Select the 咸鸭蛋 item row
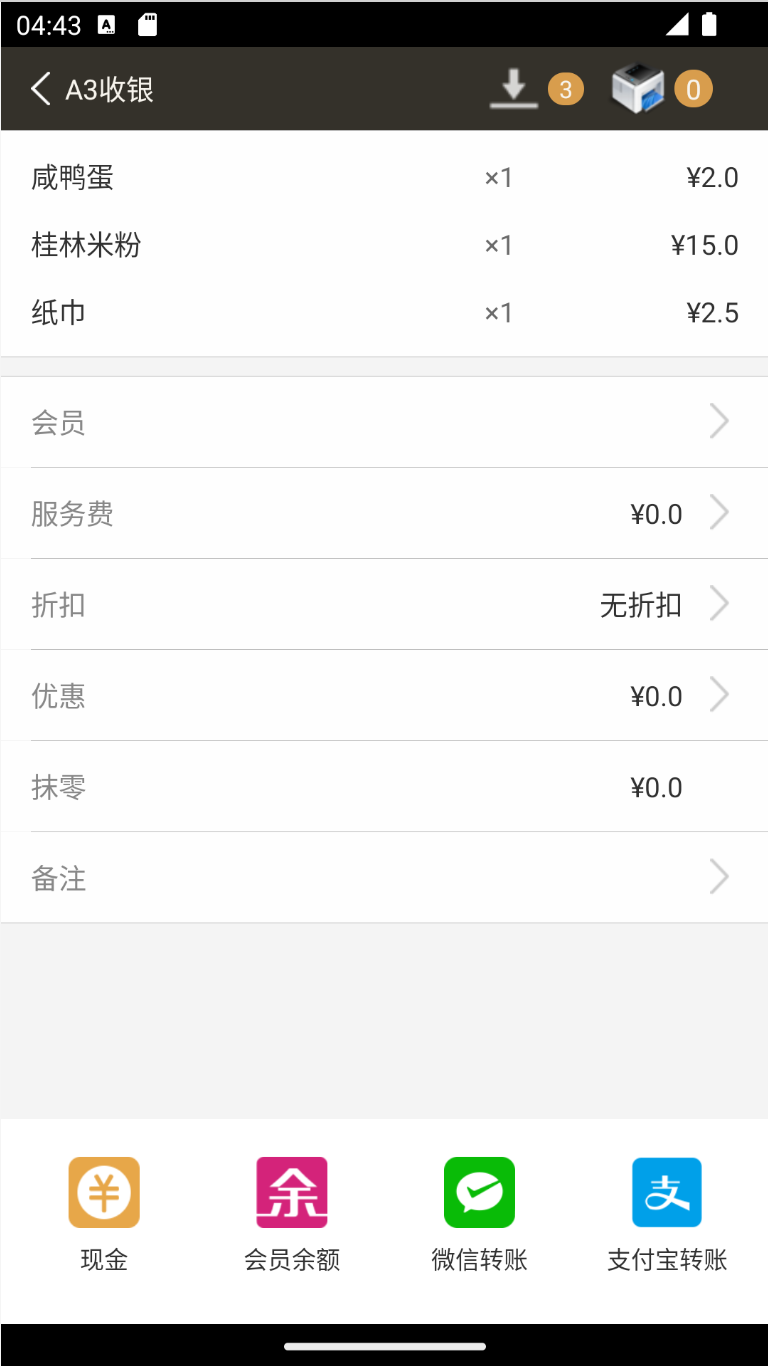768x1366 pixels. point(384,177)
